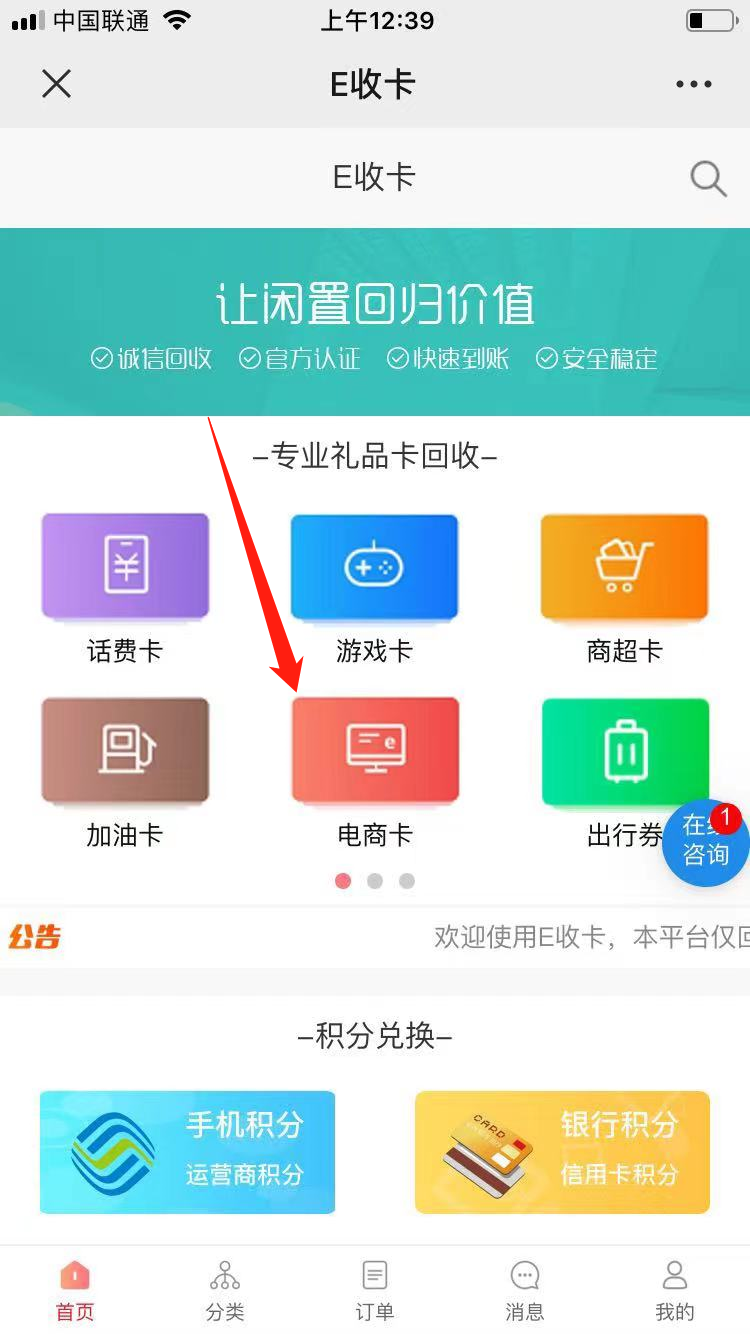Viewport: 750px width, 1334px height.
Task: Open the 消息 tab
Action: pyautogui.click(x=525, y=1290)
